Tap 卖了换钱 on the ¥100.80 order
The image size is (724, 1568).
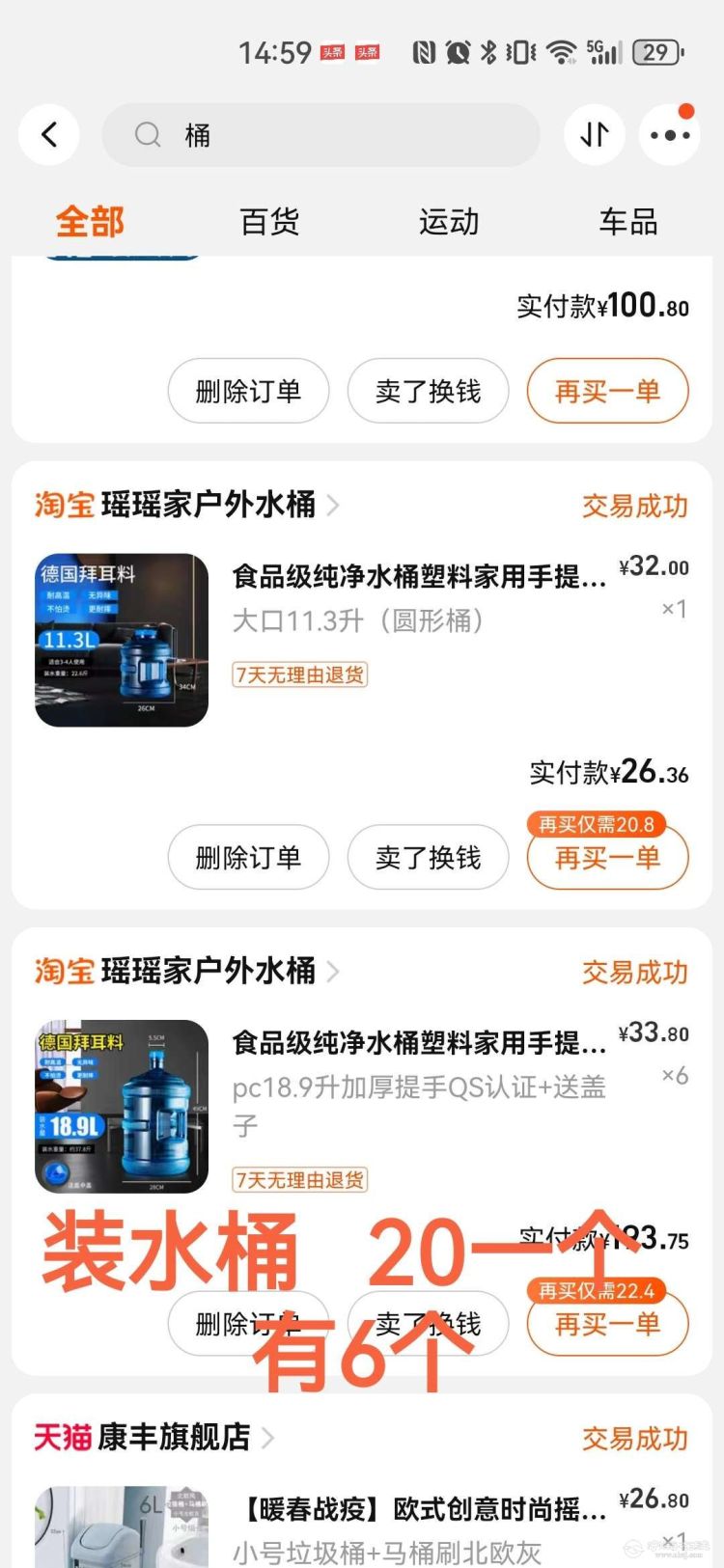428,392
